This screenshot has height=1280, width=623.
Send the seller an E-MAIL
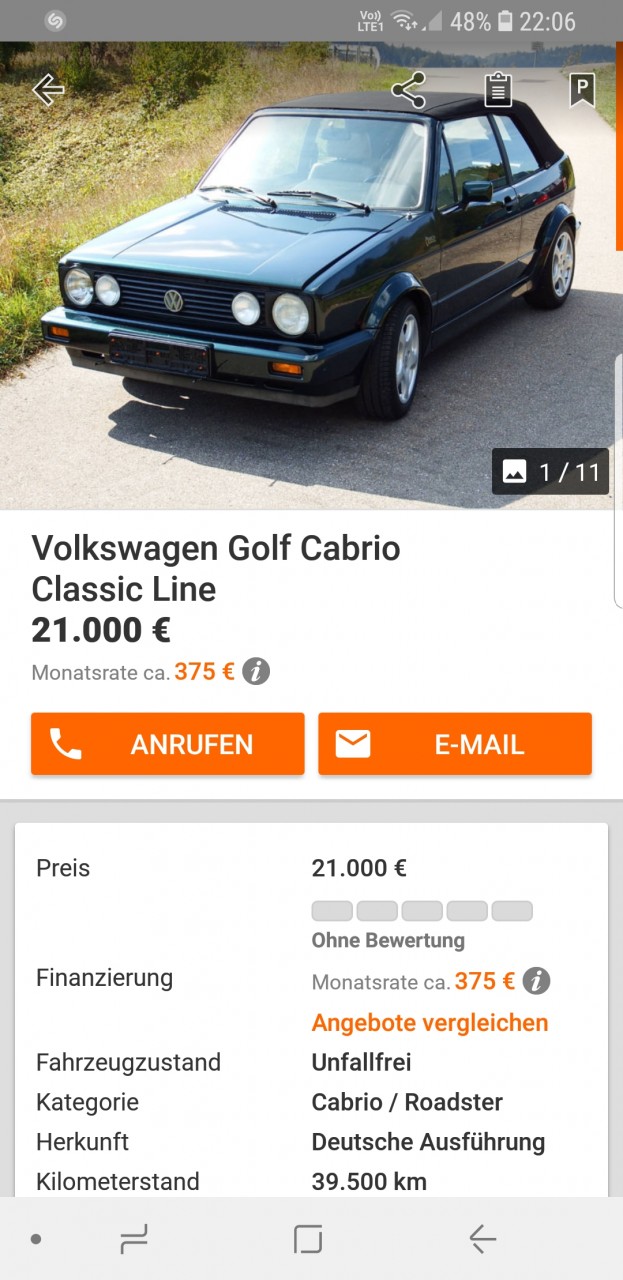coord(455,744)
